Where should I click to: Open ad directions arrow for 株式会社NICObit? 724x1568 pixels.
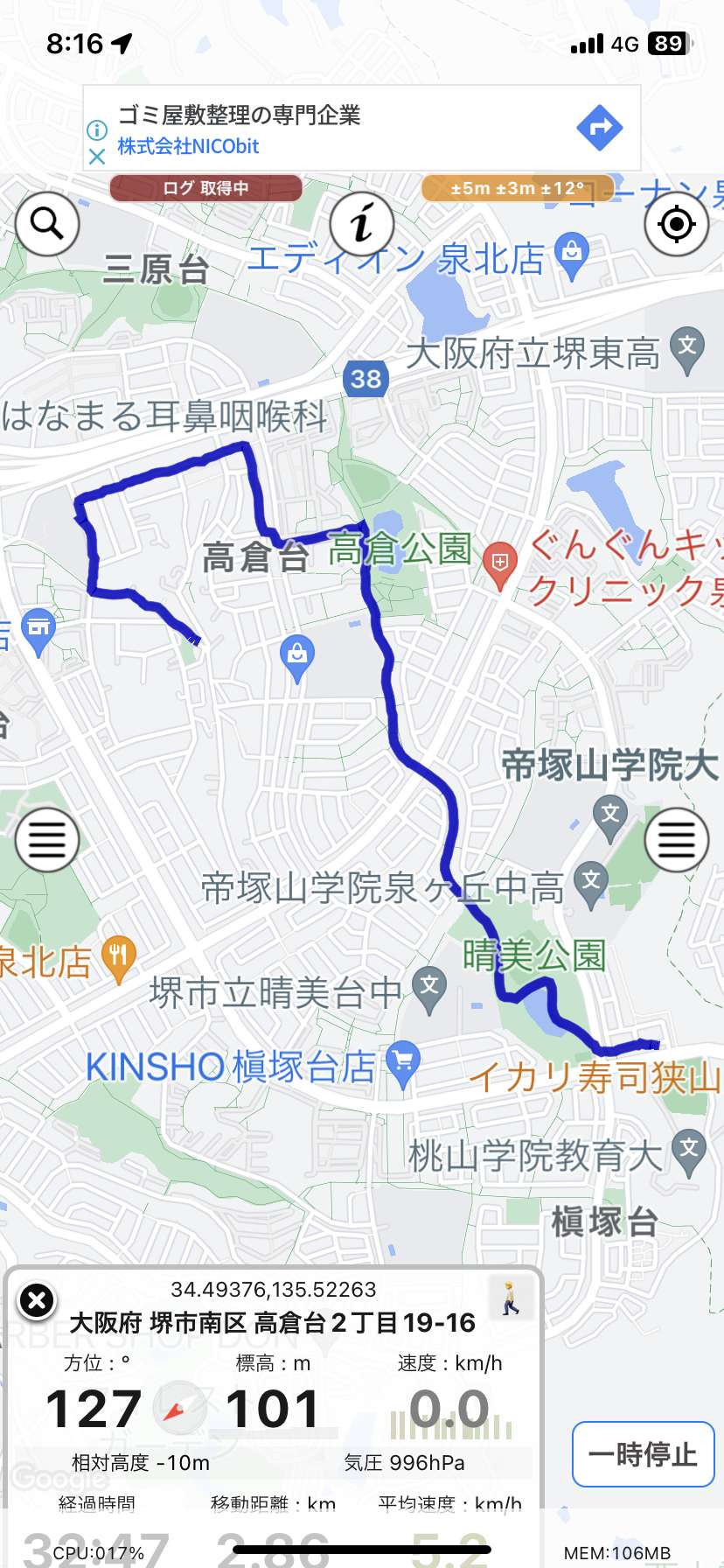[x=600, y=128]
